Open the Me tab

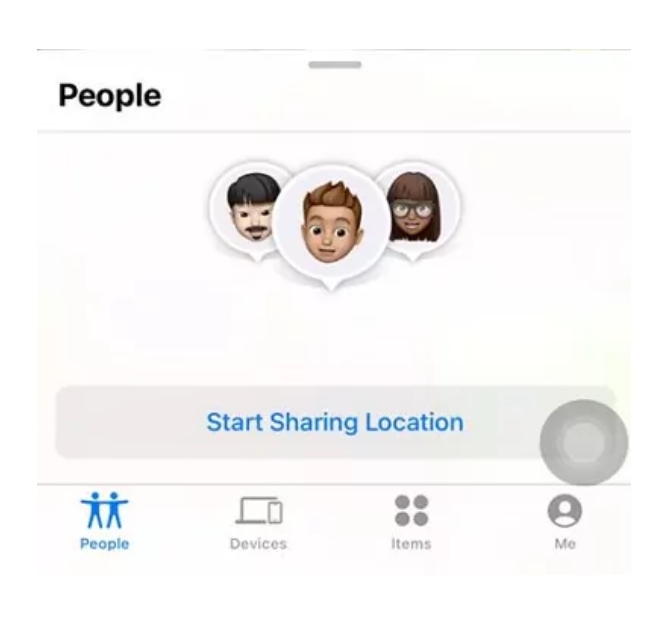564,521
